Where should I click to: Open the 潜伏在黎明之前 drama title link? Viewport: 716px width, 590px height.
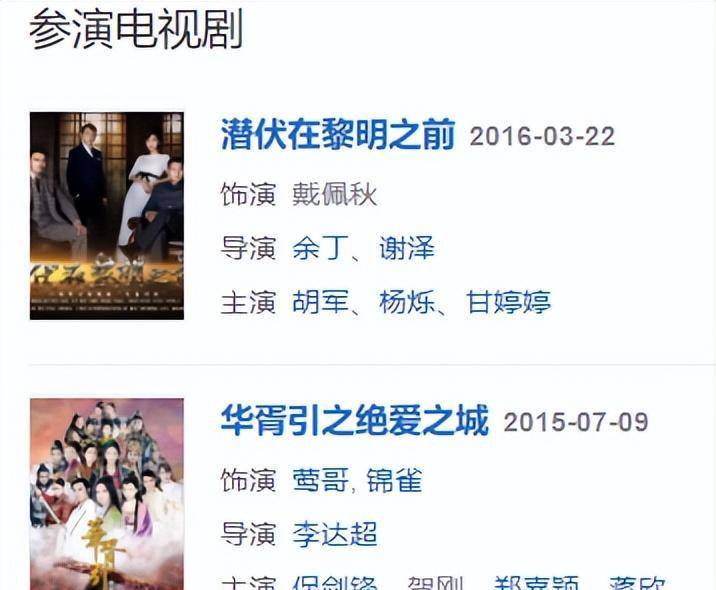(x=338, y=134)
